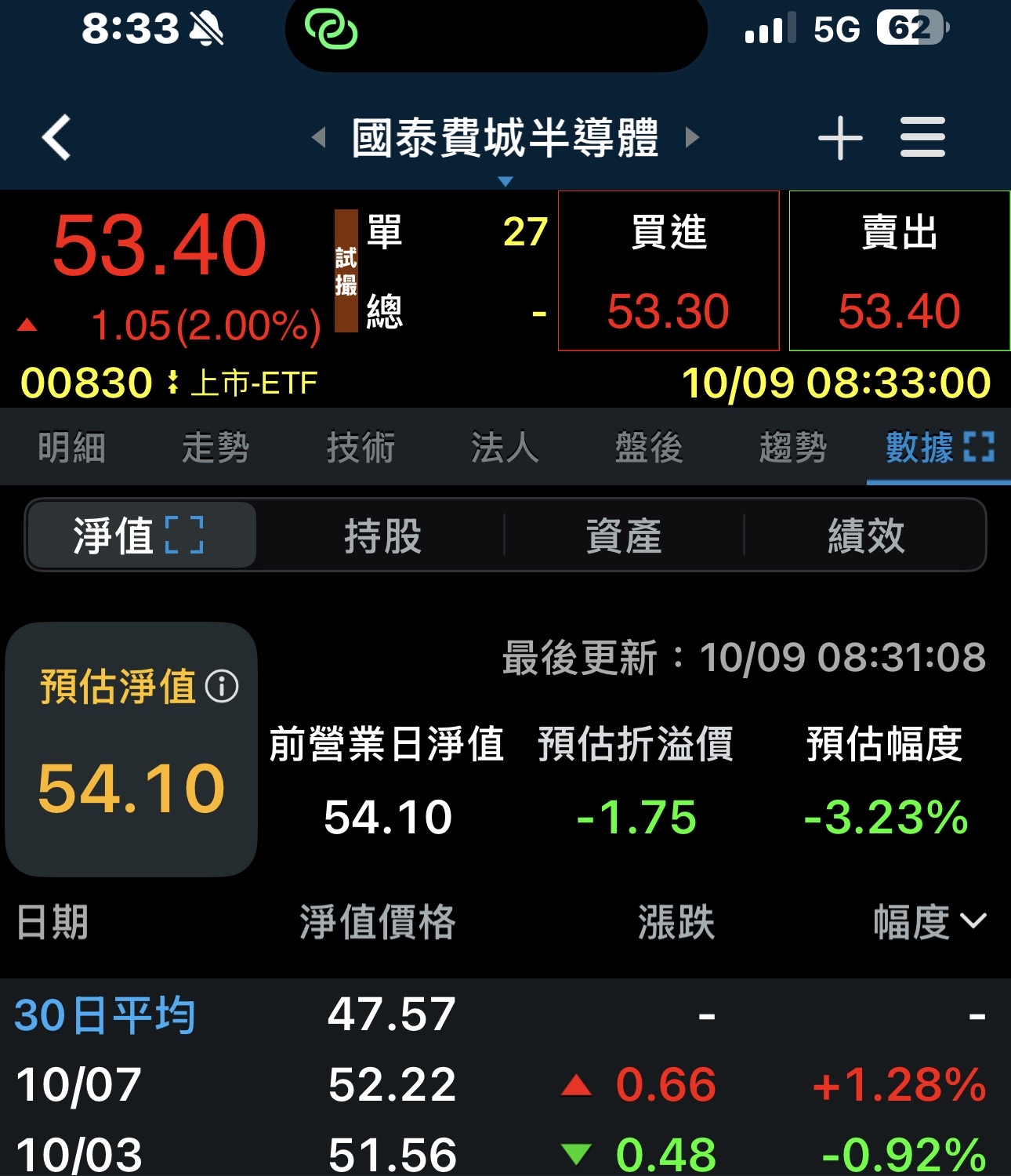Tap the 賣出 sell box at 53.40
Screen dimensions: 1011x1176
click(899, 271)
